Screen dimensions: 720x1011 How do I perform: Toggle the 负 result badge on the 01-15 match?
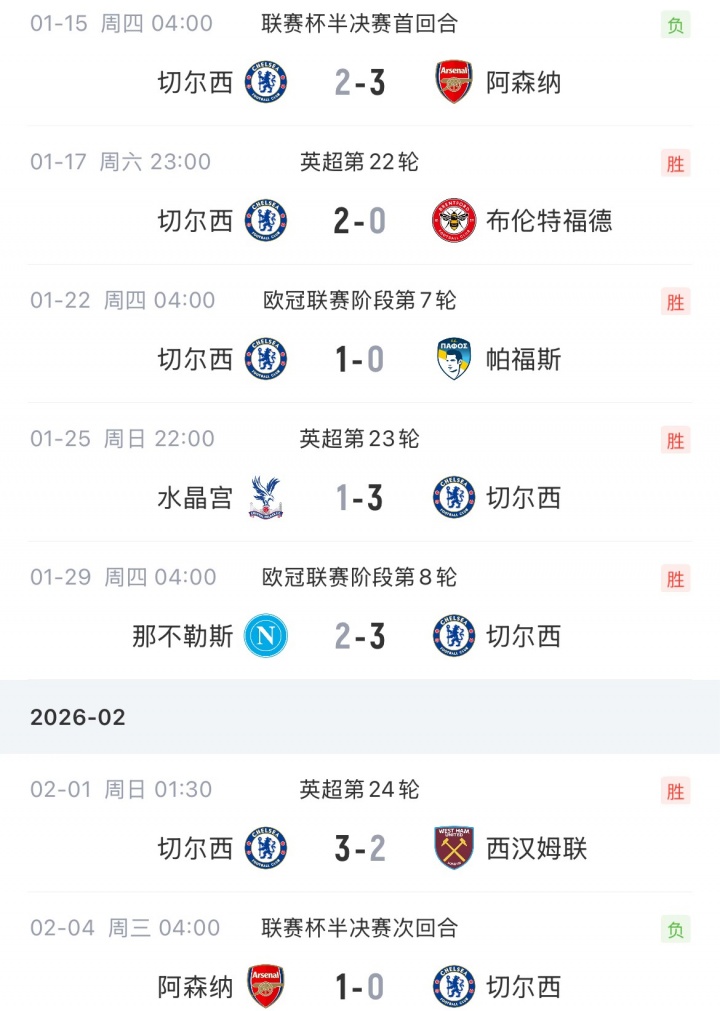(676, 26)
